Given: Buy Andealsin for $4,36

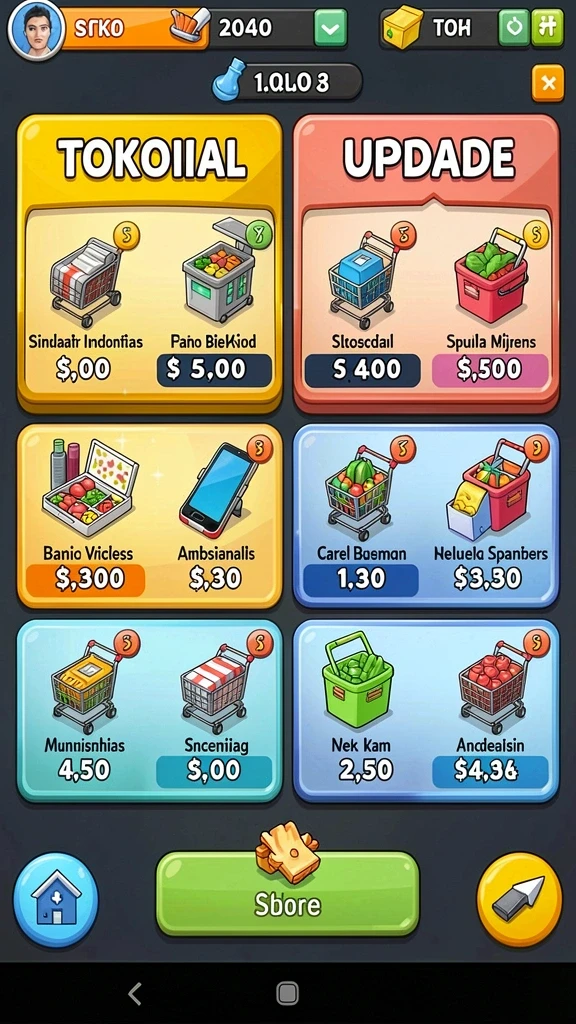Looking at the screenshot, I should (490, 771).
